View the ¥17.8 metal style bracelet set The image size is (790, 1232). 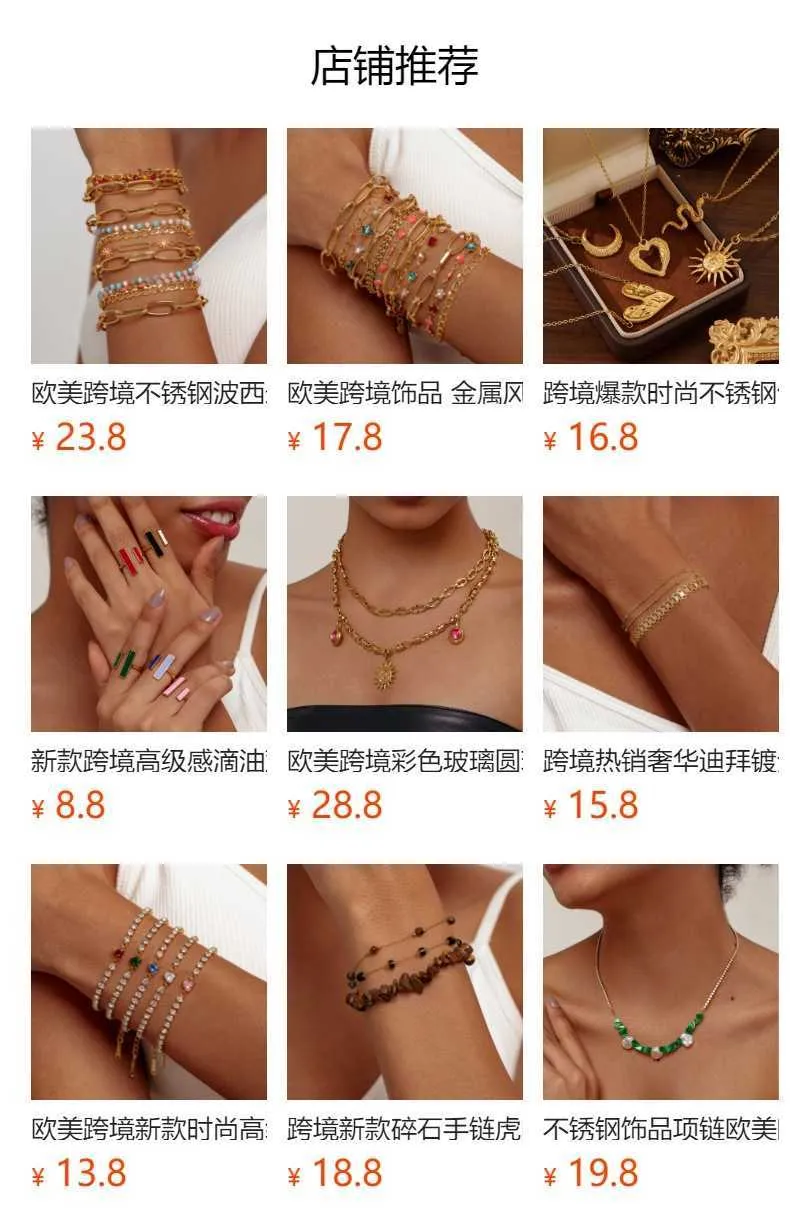coord(404,246)
